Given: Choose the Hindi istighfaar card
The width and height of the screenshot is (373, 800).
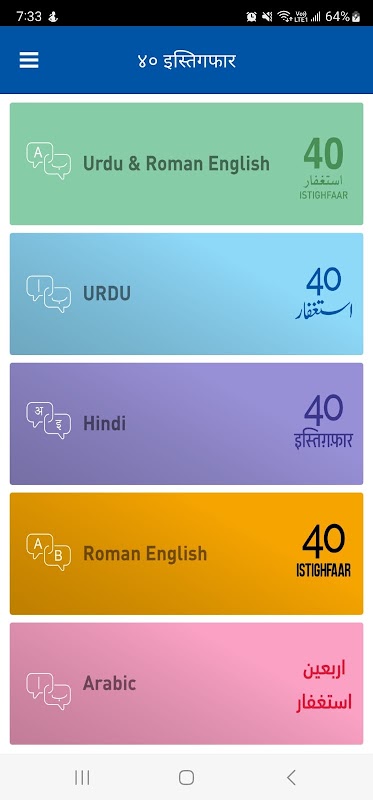Looking at the screenshot, I should [186, 423].
